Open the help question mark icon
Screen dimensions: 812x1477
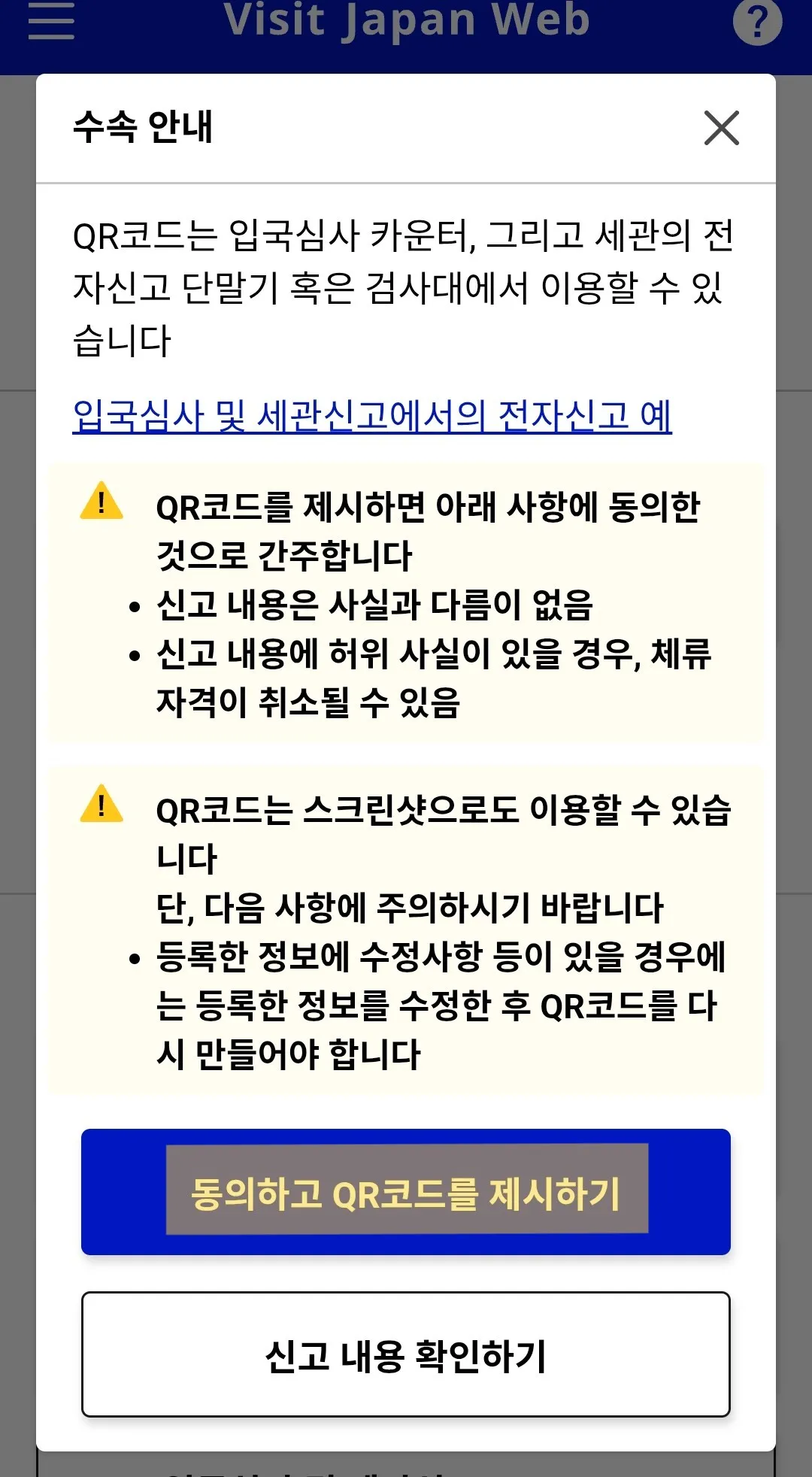pyautogui.click(x=756, y=21)
